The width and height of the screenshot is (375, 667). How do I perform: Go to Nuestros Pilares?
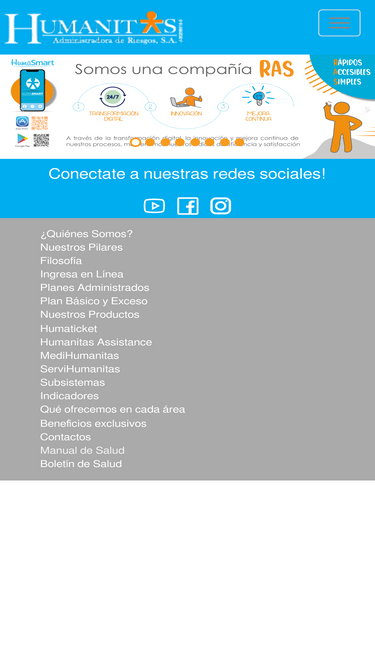point(81,247)
